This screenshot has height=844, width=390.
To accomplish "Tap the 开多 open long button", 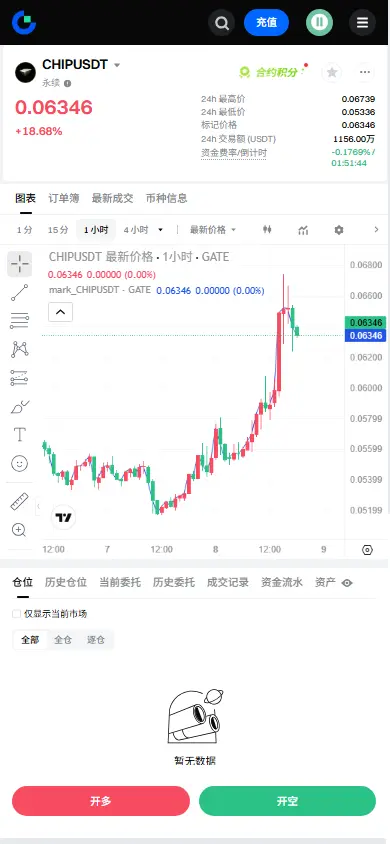I will tap(101, 801).
